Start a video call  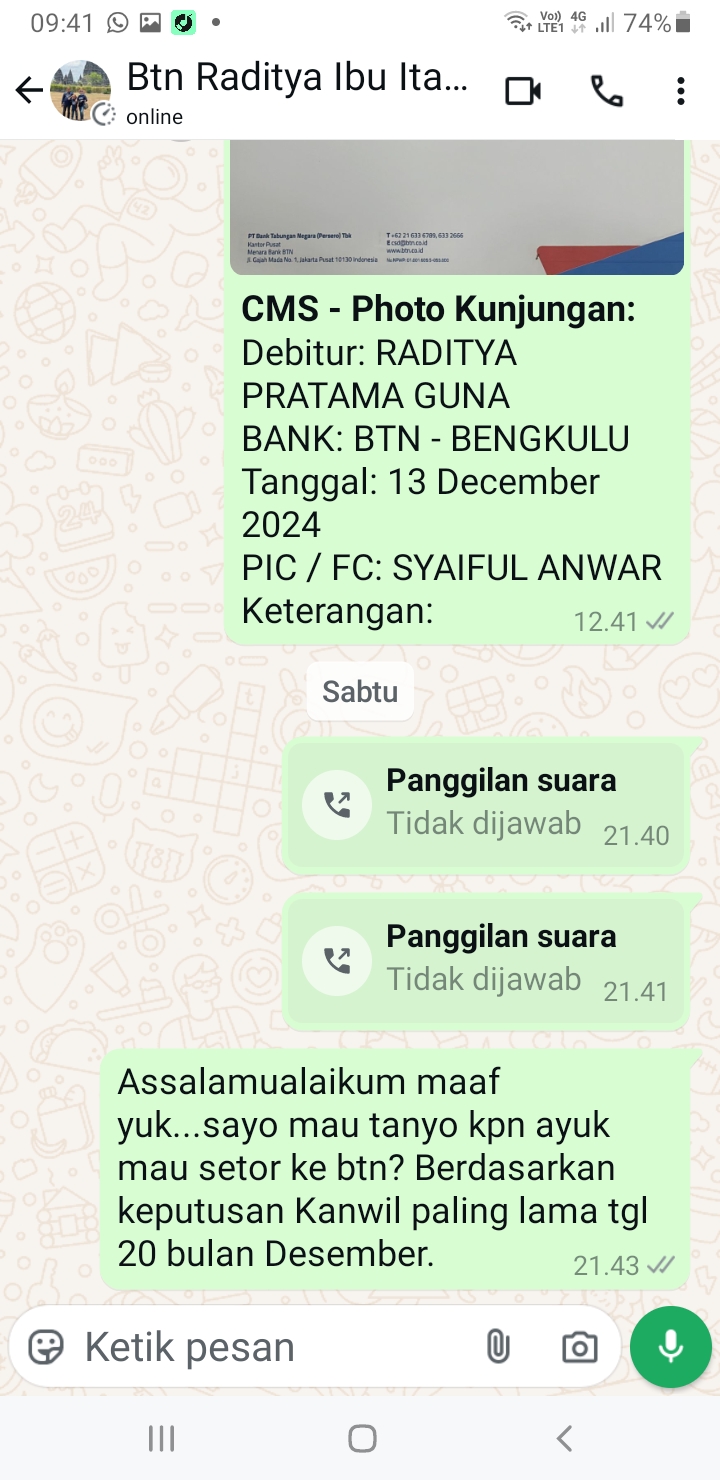(522, 92)
